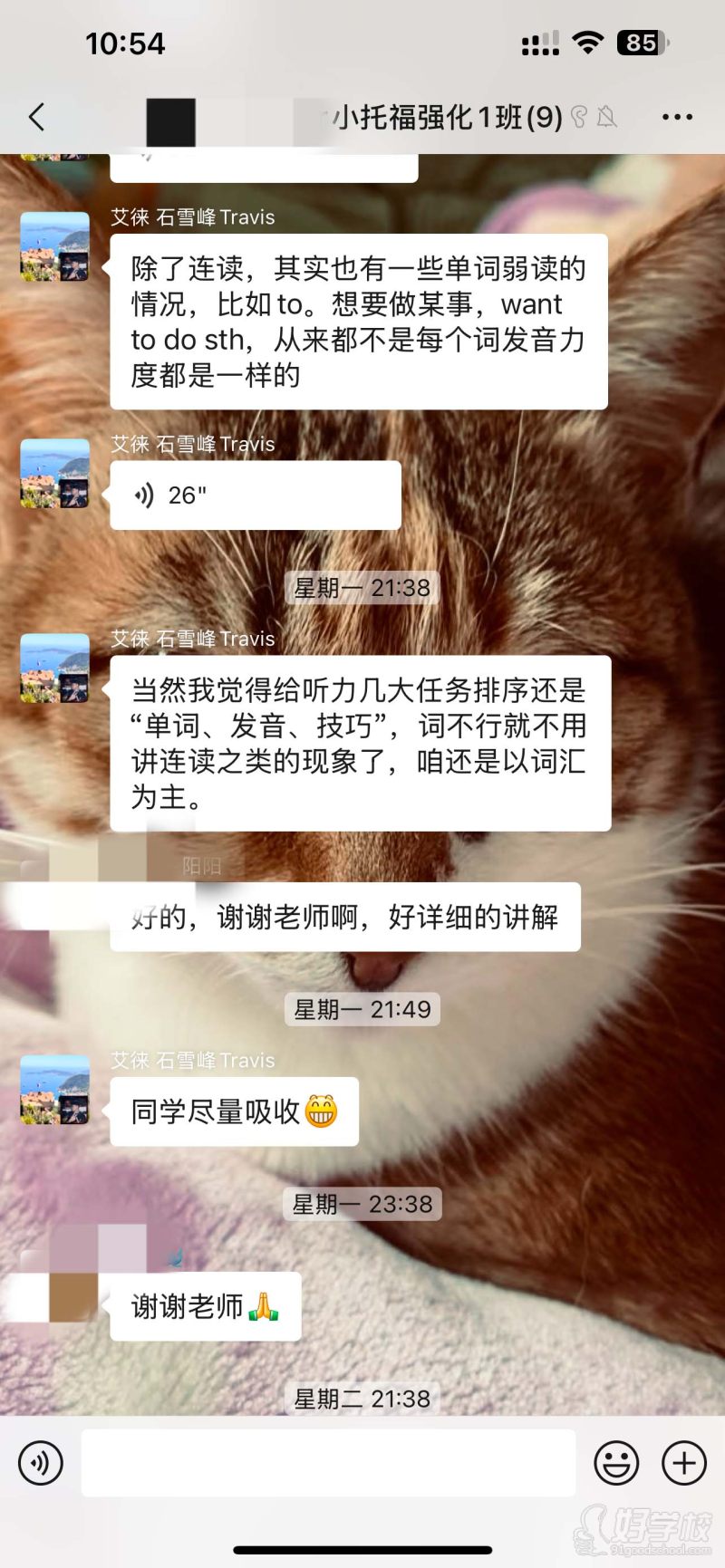Tap the voice input icon beside the text field
Image resolution: width=725 pixels, height=1568 pixels.
[x=40, y=1462]
